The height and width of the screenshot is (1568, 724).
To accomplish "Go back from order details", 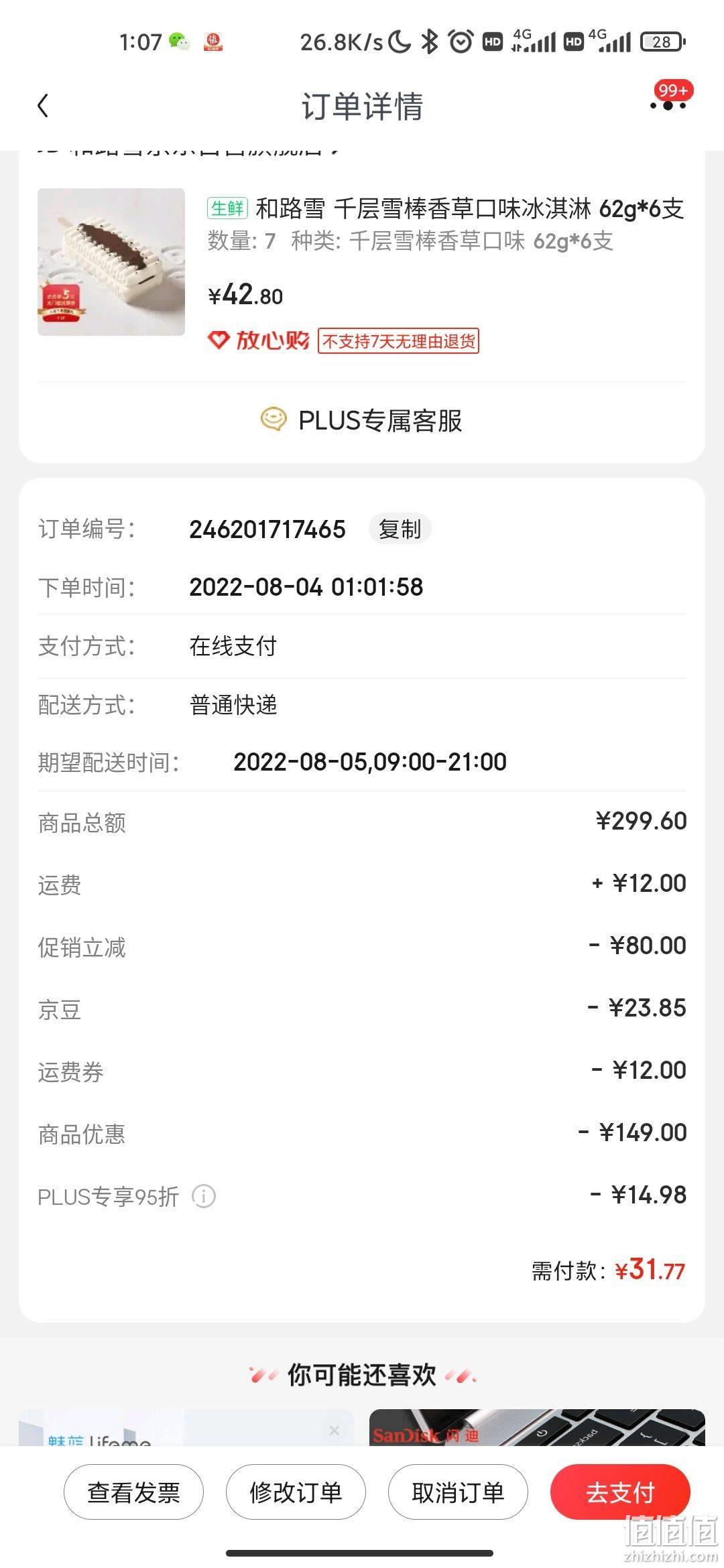I will click(x=43, y=106).
